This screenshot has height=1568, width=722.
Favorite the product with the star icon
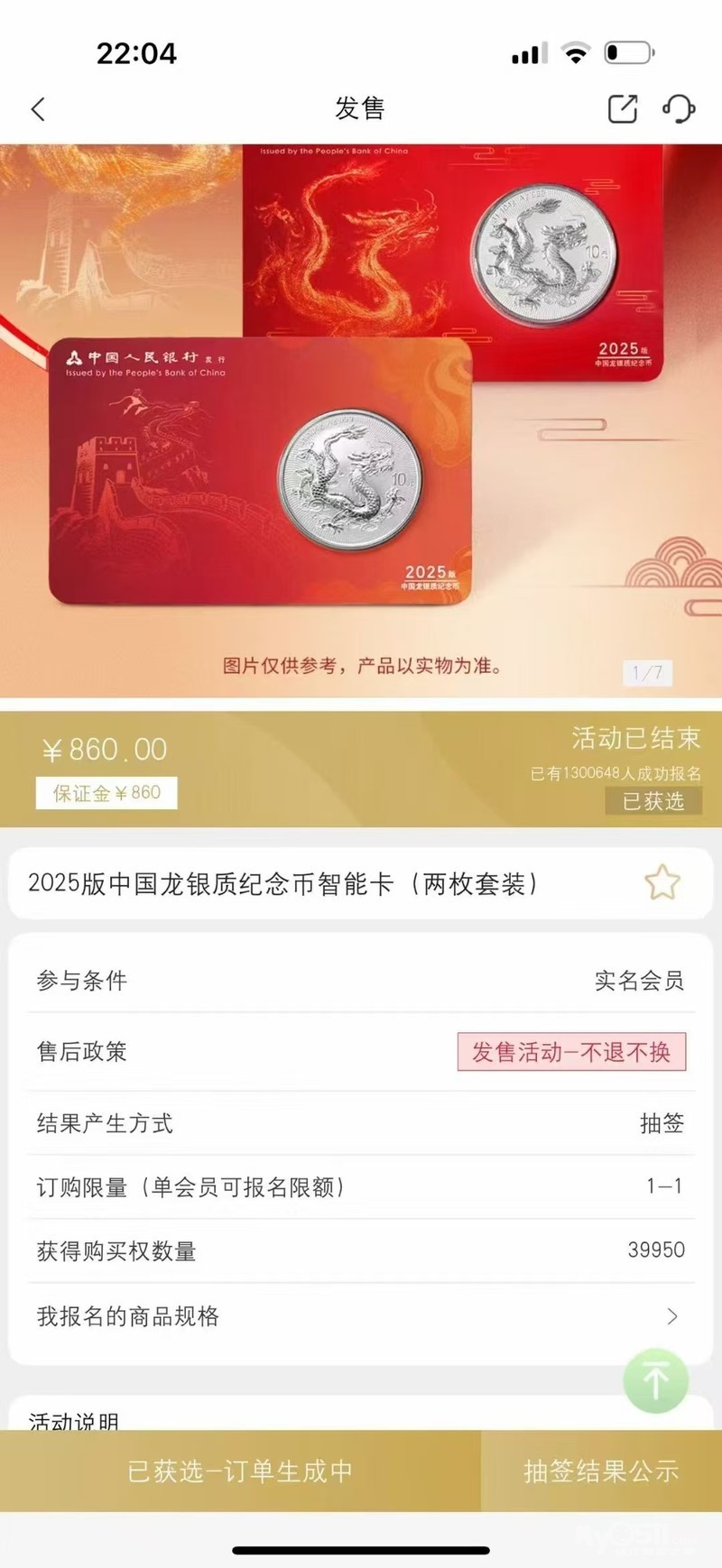(662, 882)
